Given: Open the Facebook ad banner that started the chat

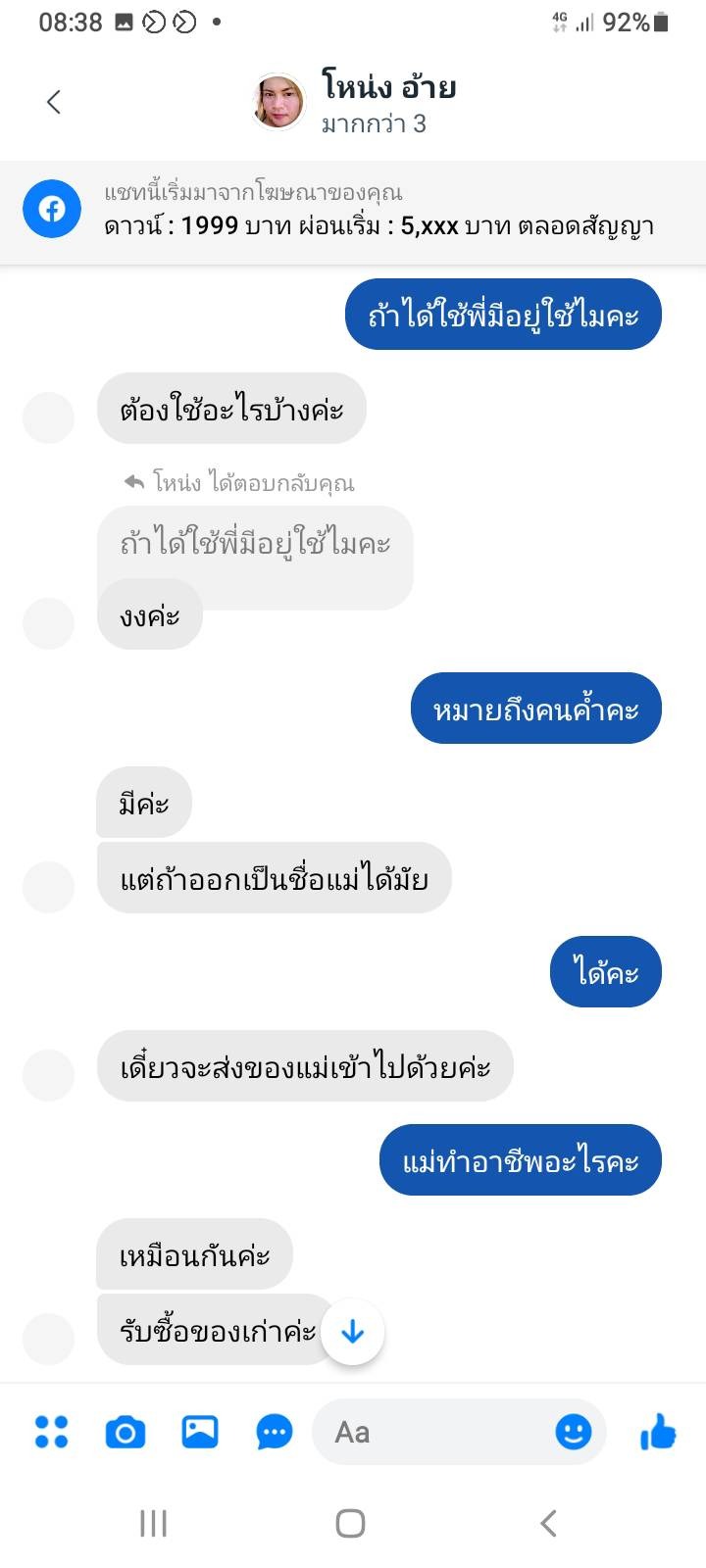Looking at the screenshot, I should tap(353, 210).
